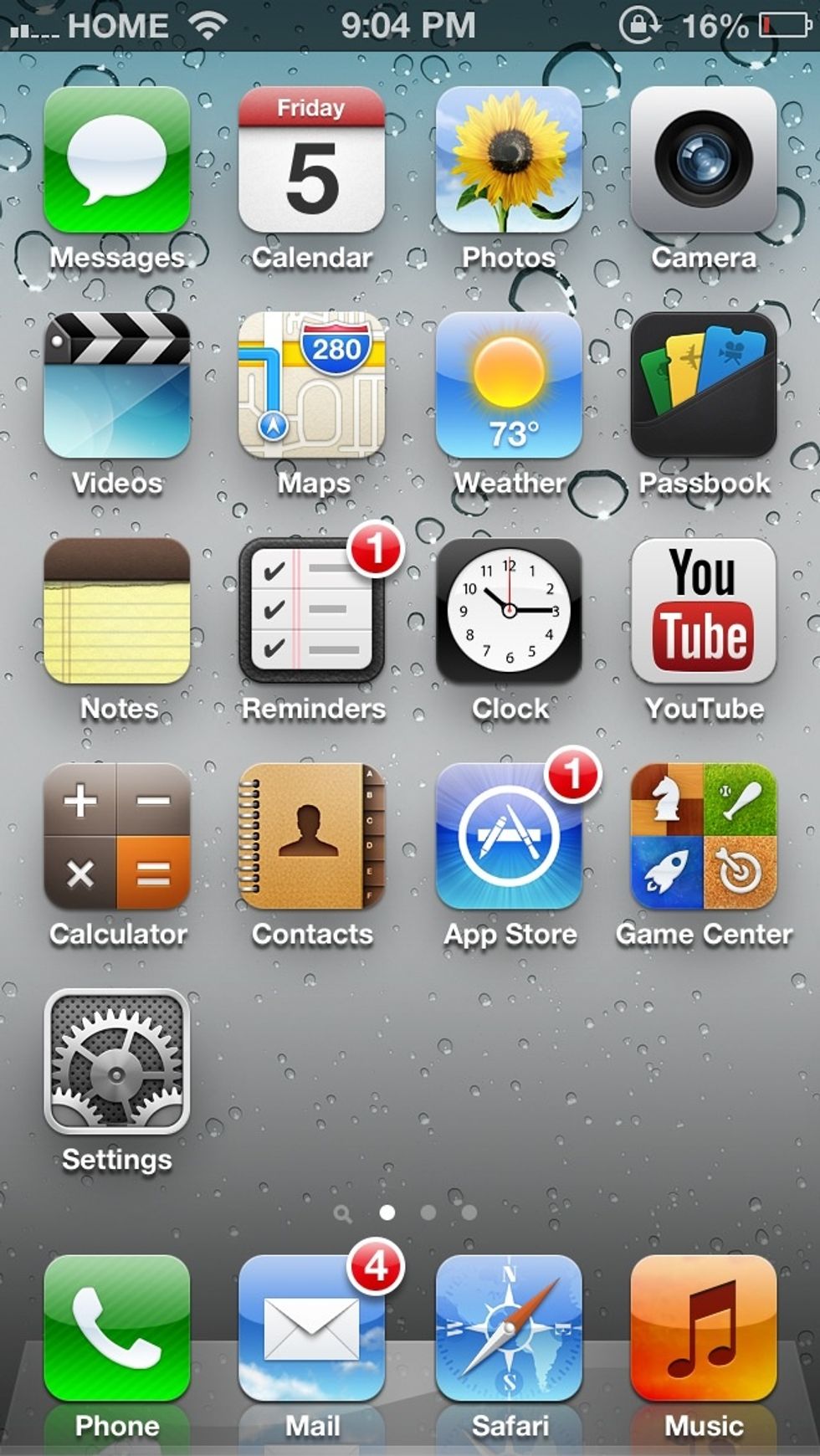820x1456 pixels.
Task: Open the Messages app
Action: [115, 163]
